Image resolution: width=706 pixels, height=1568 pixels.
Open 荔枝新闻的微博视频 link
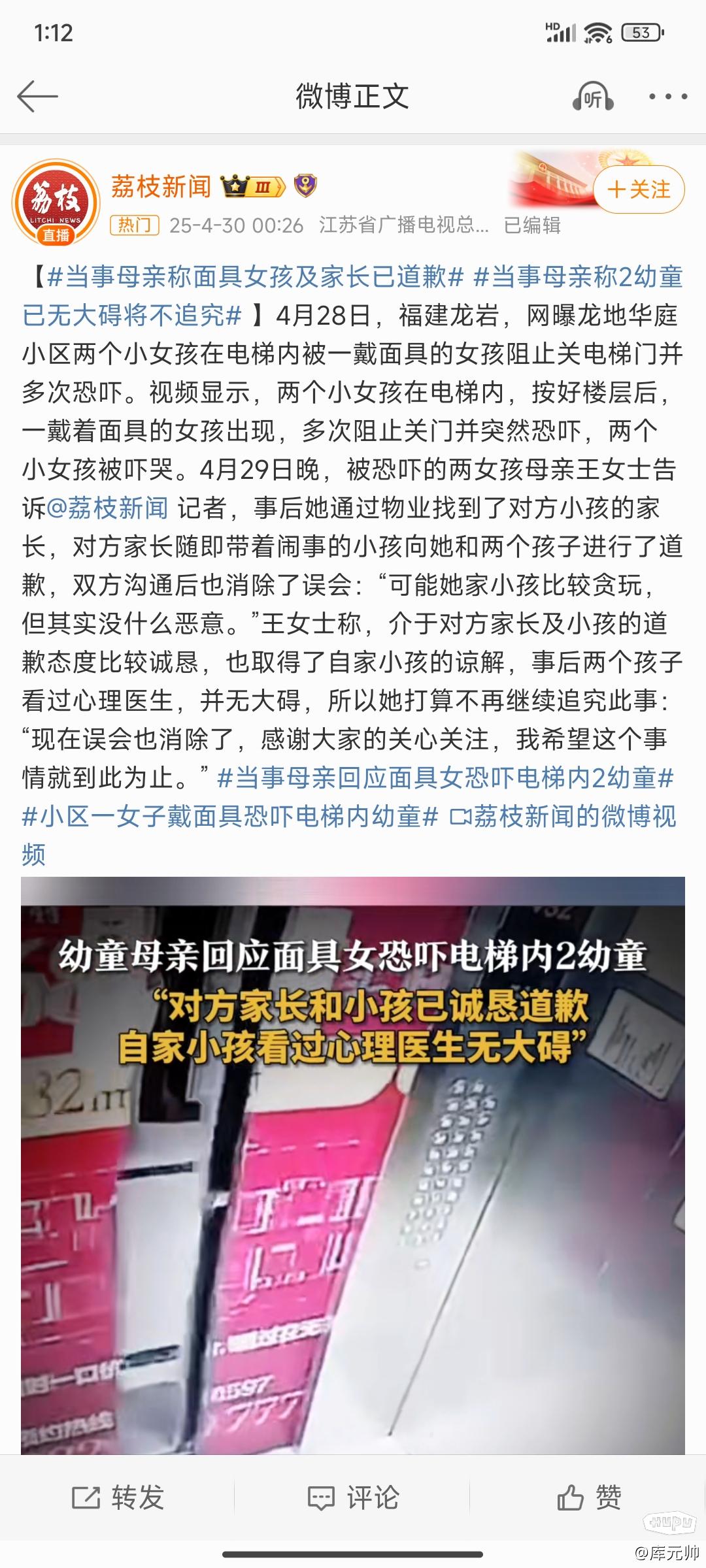point(563,817)
